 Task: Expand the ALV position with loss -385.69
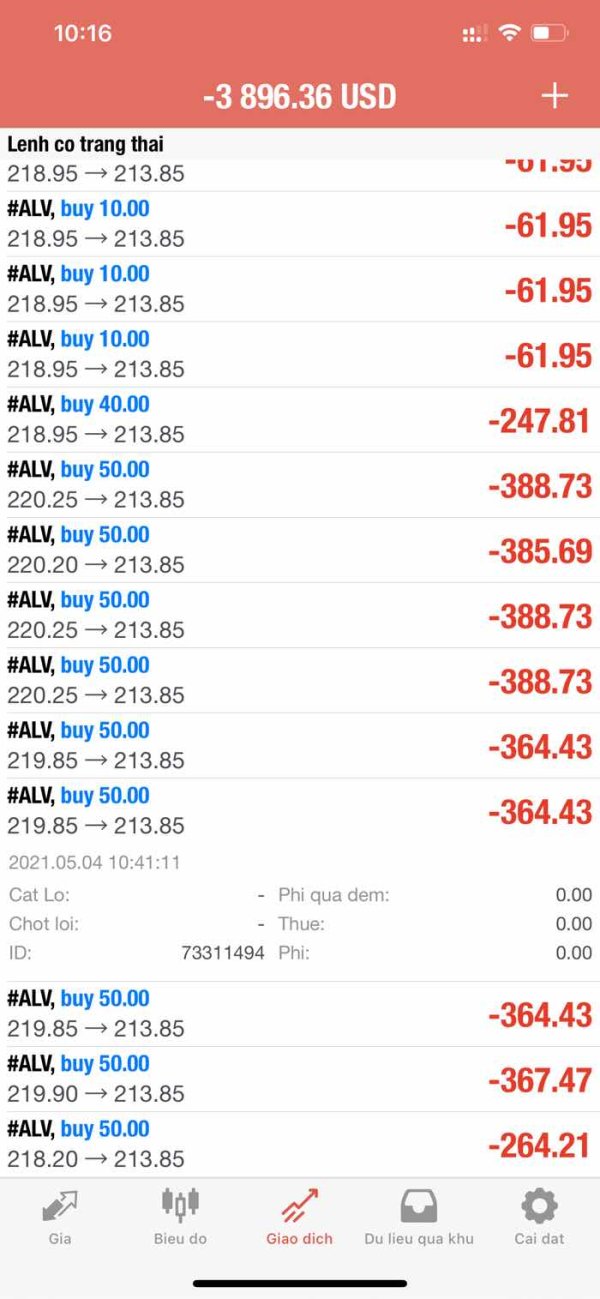click(300, 550)
